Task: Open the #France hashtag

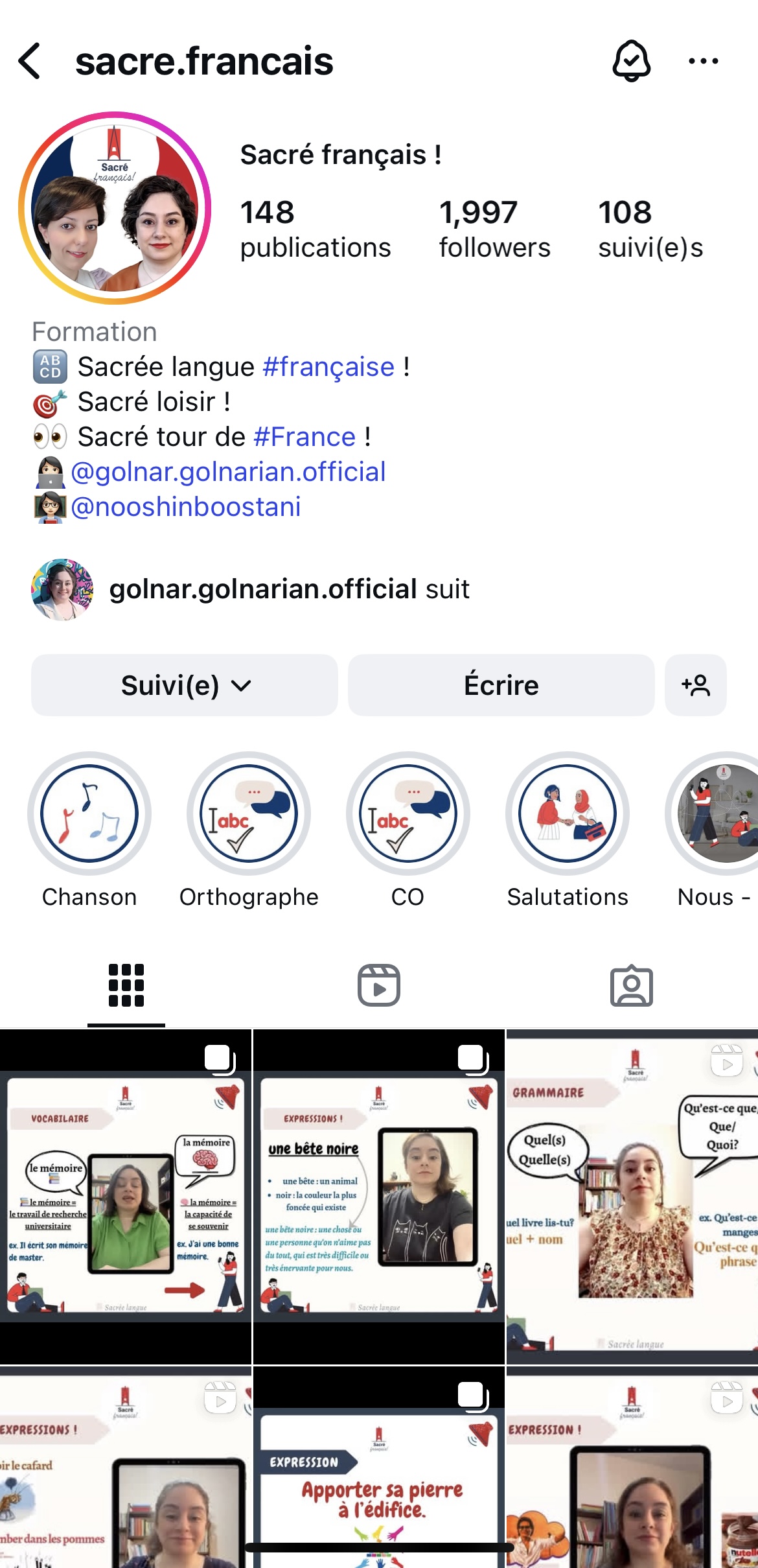Action: click(x=304, y=437)
